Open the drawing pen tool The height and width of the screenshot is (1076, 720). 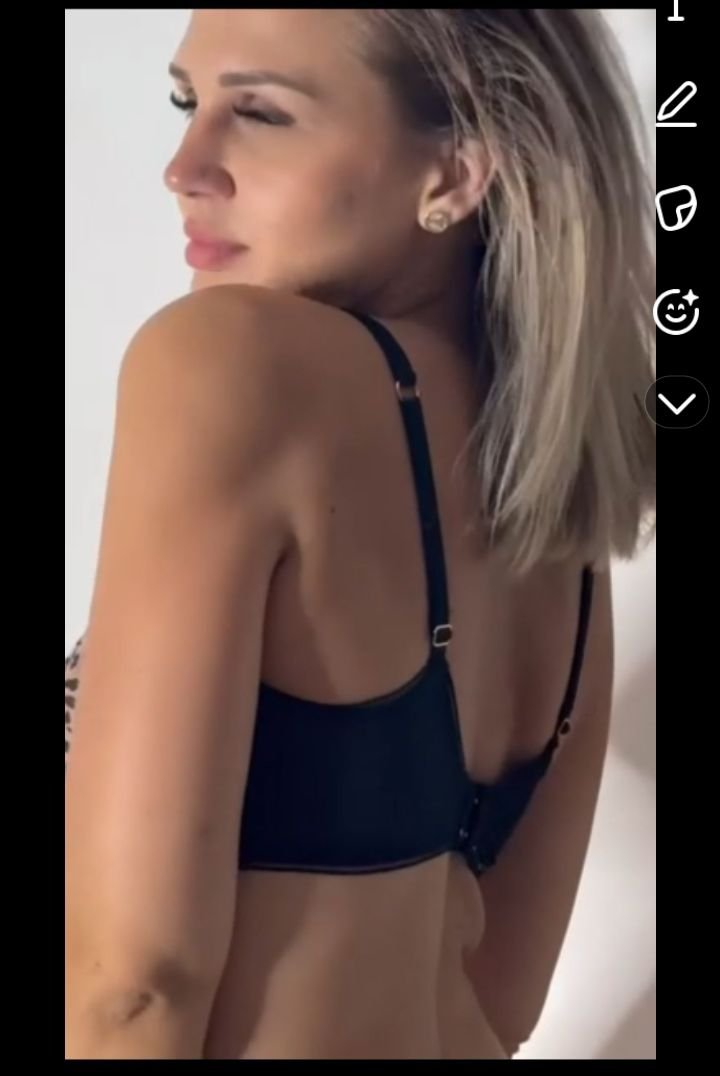pyautogui.click(x=677, y=105)
